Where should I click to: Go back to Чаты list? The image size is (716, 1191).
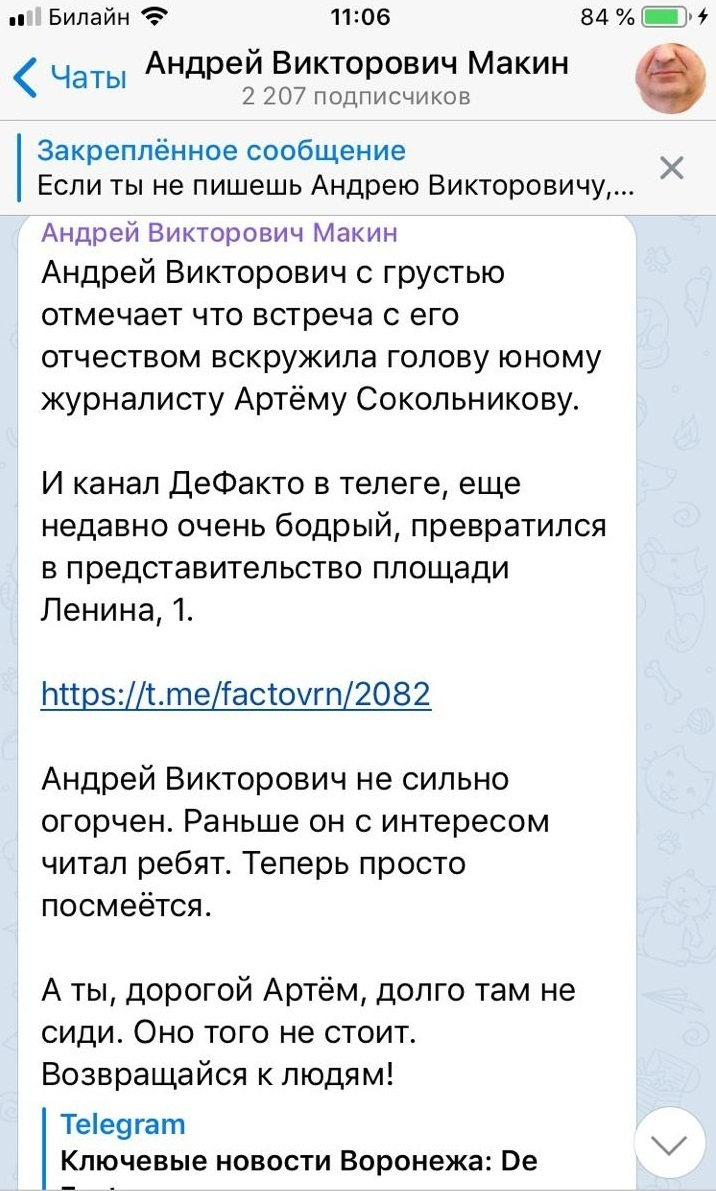click(69, 77)
